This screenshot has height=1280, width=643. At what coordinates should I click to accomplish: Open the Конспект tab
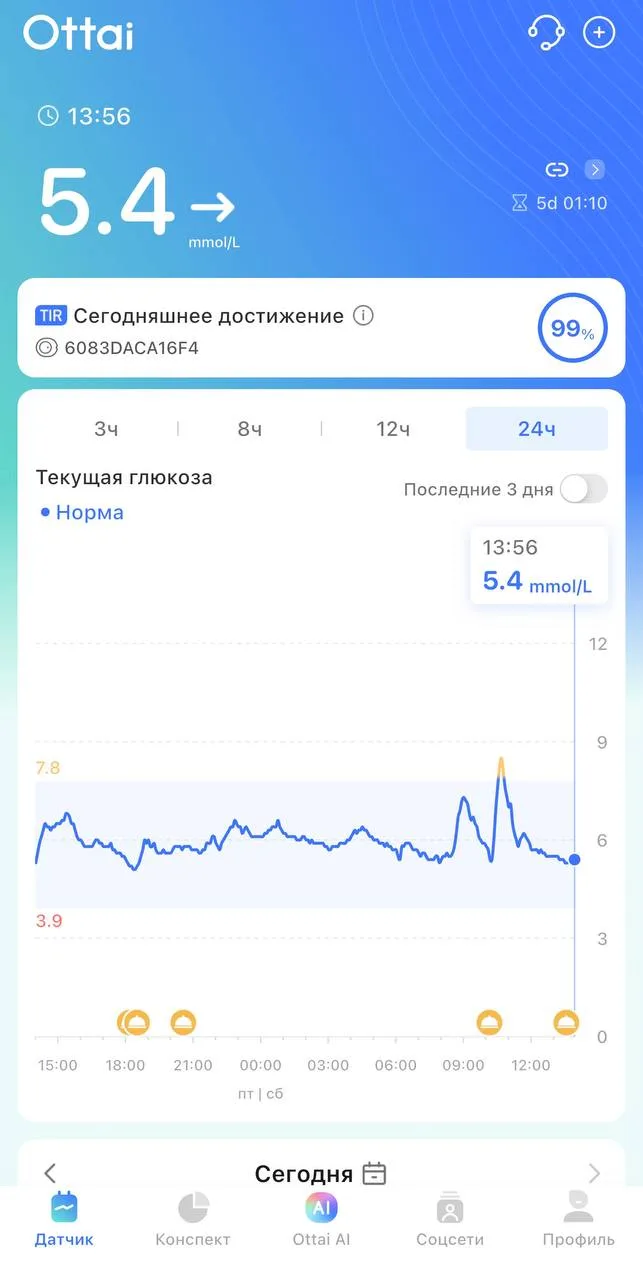click(193, 1220)
